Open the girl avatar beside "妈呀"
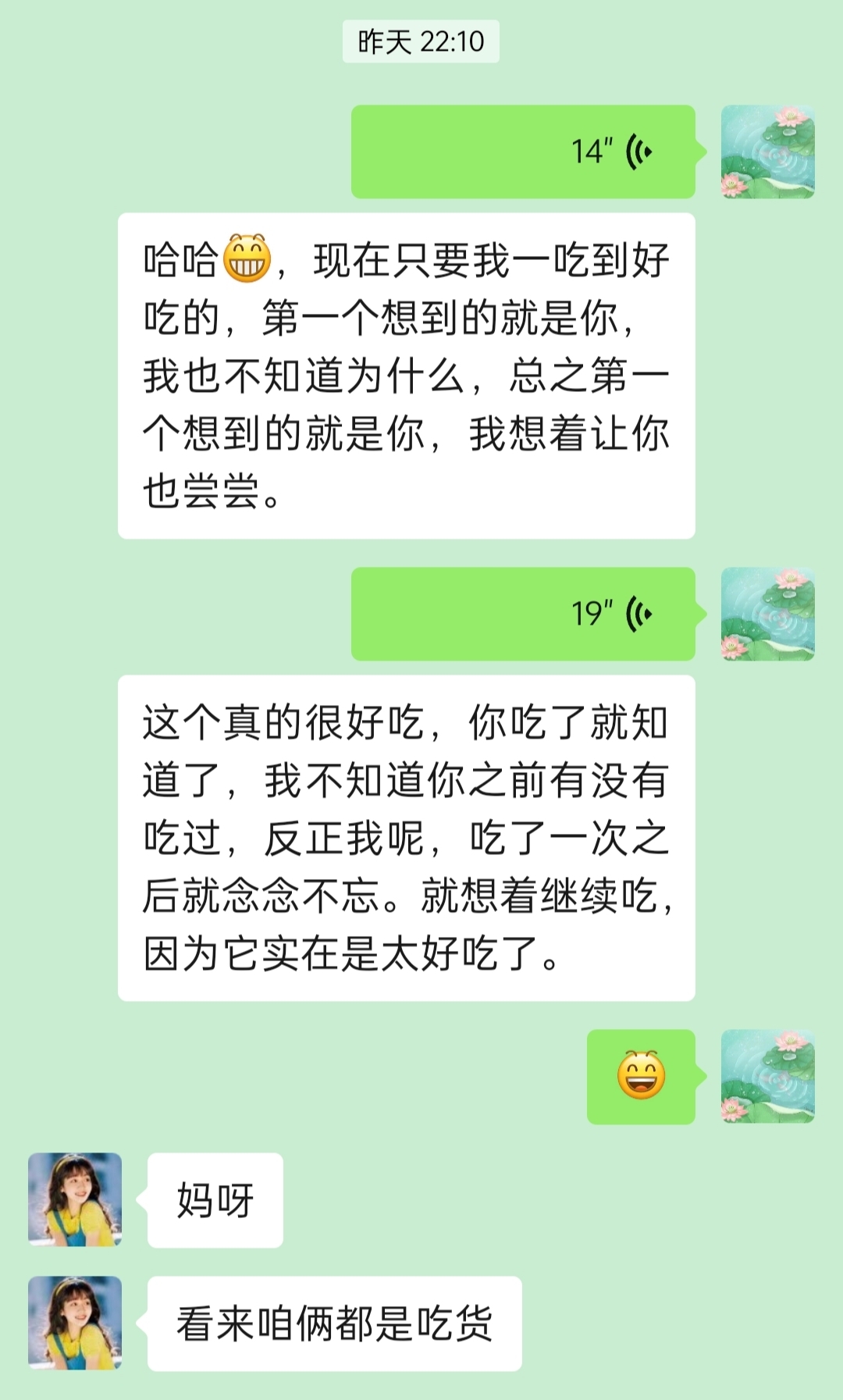The width and height of the screenshot is (843, 1400). [x=75, y=1199]
